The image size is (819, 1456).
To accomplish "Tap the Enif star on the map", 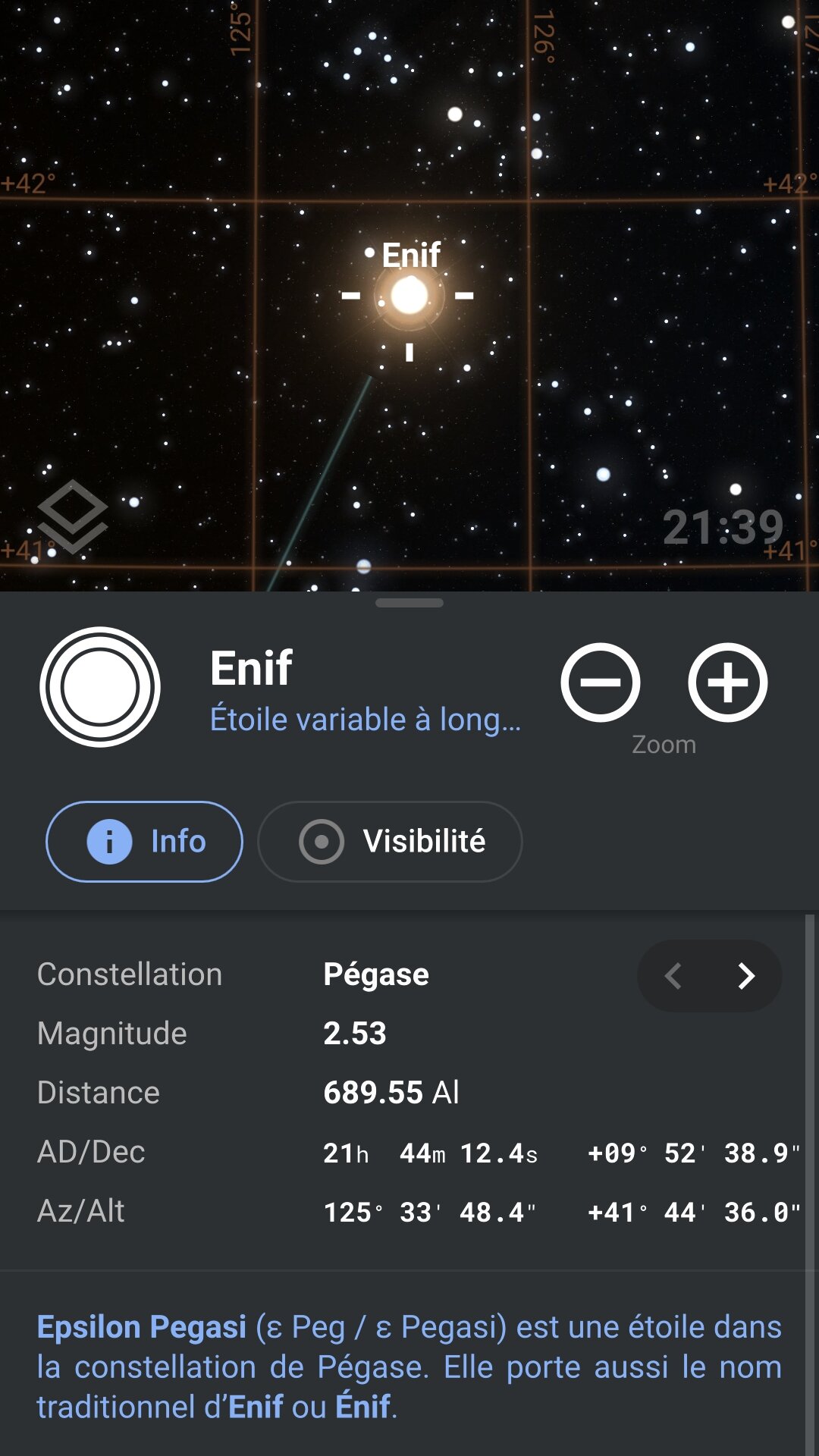I will click(x=409, y=296).
